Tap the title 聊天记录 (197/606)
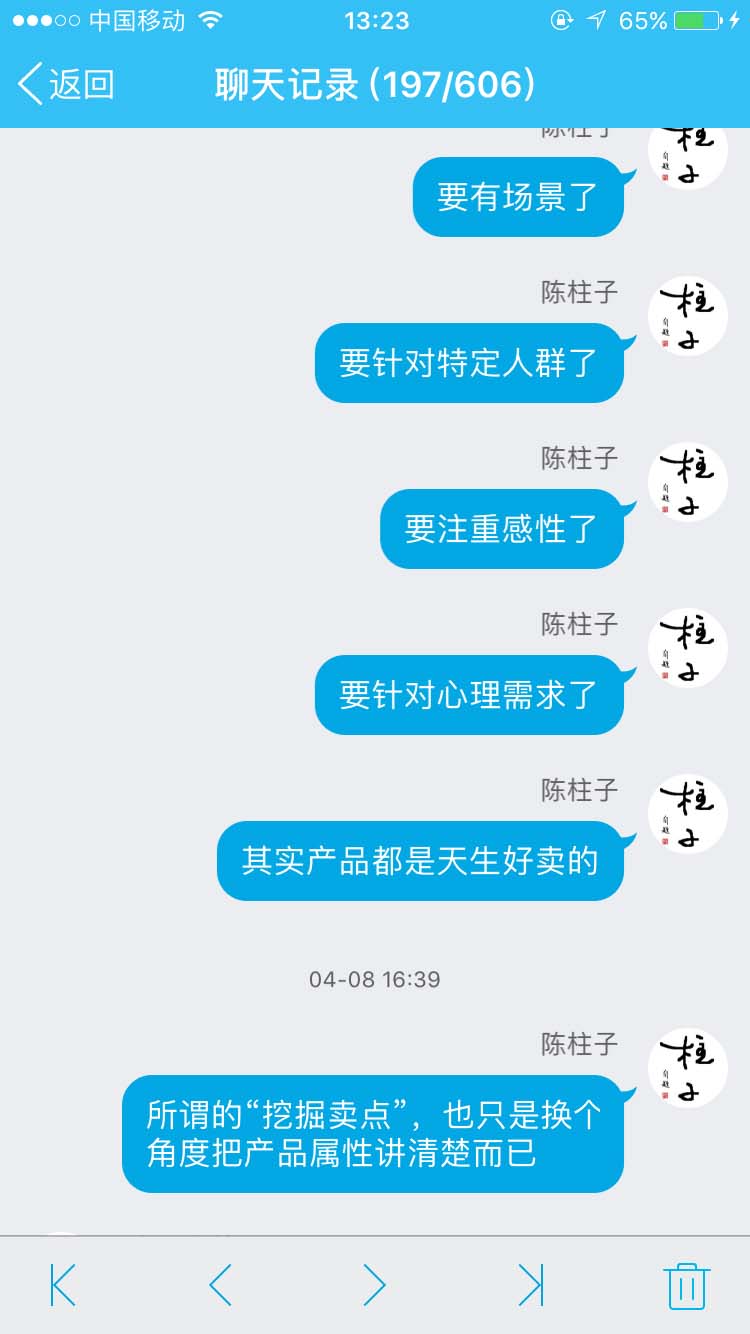This screenshot has width=750, height=1334. pyautogui.click(x=375, y=85)
